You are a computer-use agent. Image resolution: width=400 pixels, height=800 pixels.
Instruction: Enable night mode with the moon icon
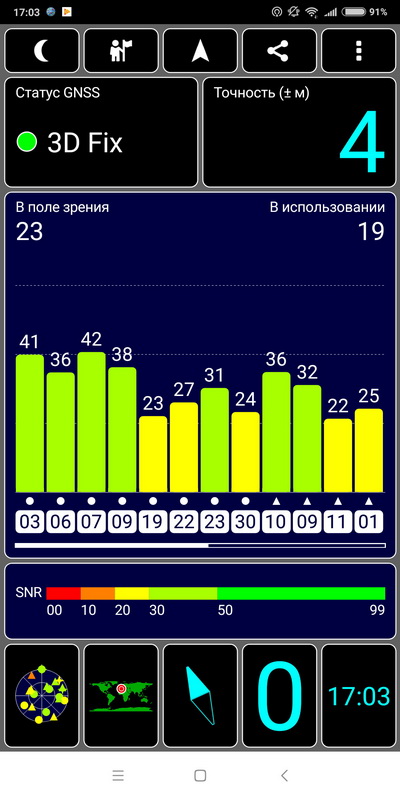42,51
